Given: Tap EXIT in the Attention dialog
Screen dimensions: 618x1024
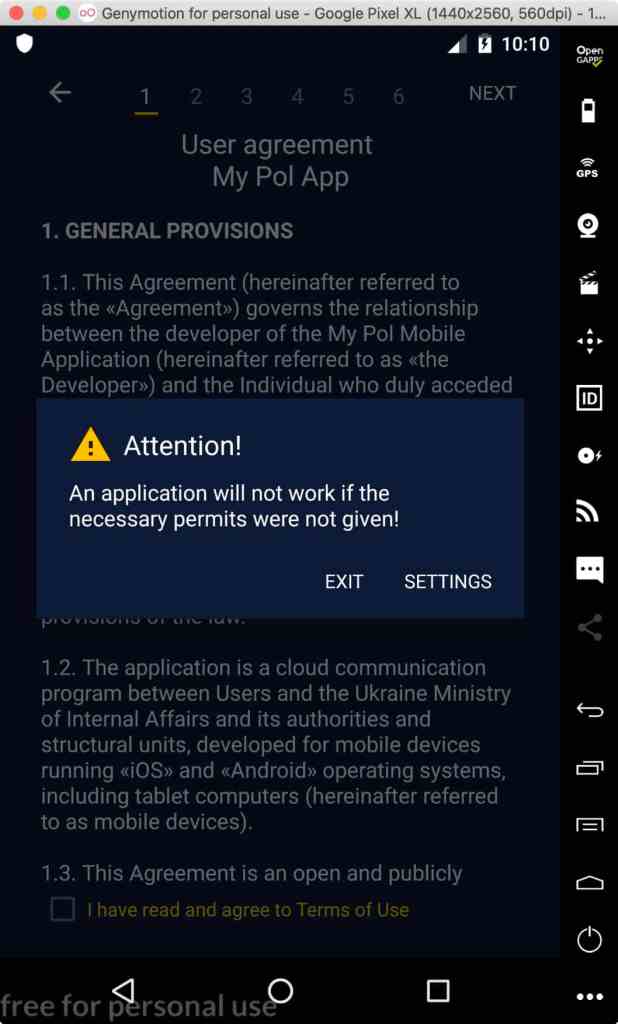Looking at the screenshot, I should tap(344, 581).
